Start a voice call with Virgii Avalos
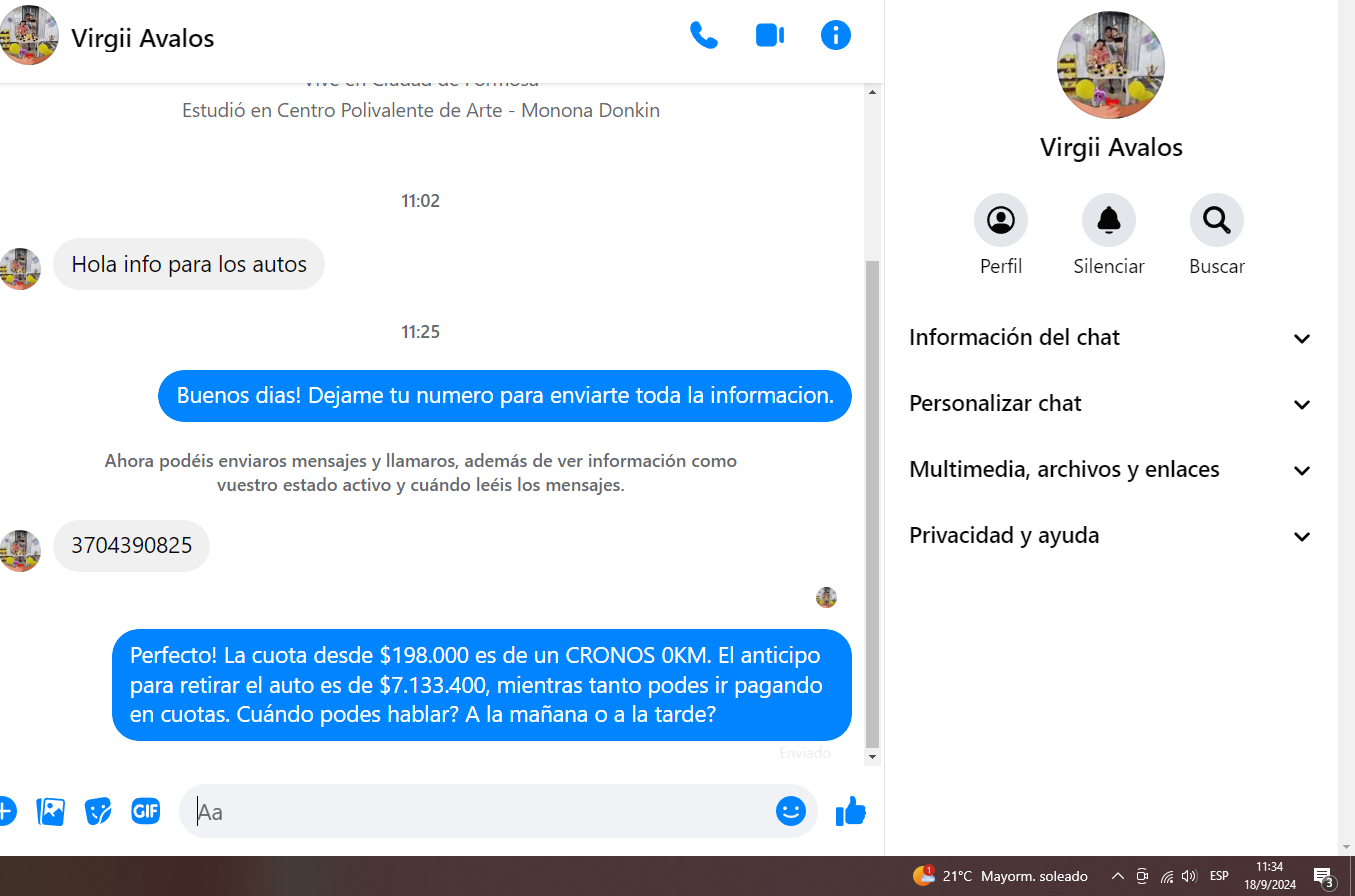1355x896 pixels. pos(704,36)
